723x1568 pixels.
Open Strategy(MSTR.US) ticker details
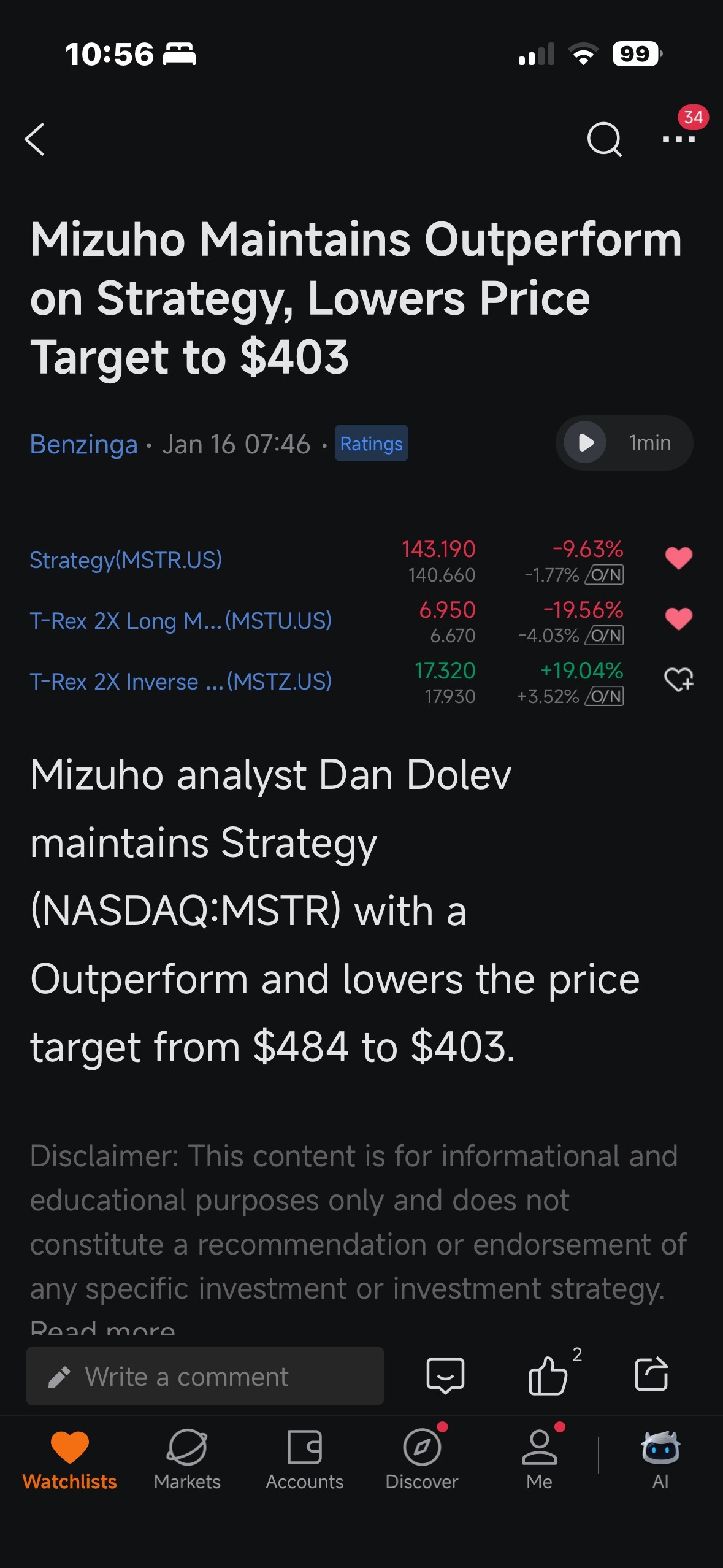pos(126,559)
